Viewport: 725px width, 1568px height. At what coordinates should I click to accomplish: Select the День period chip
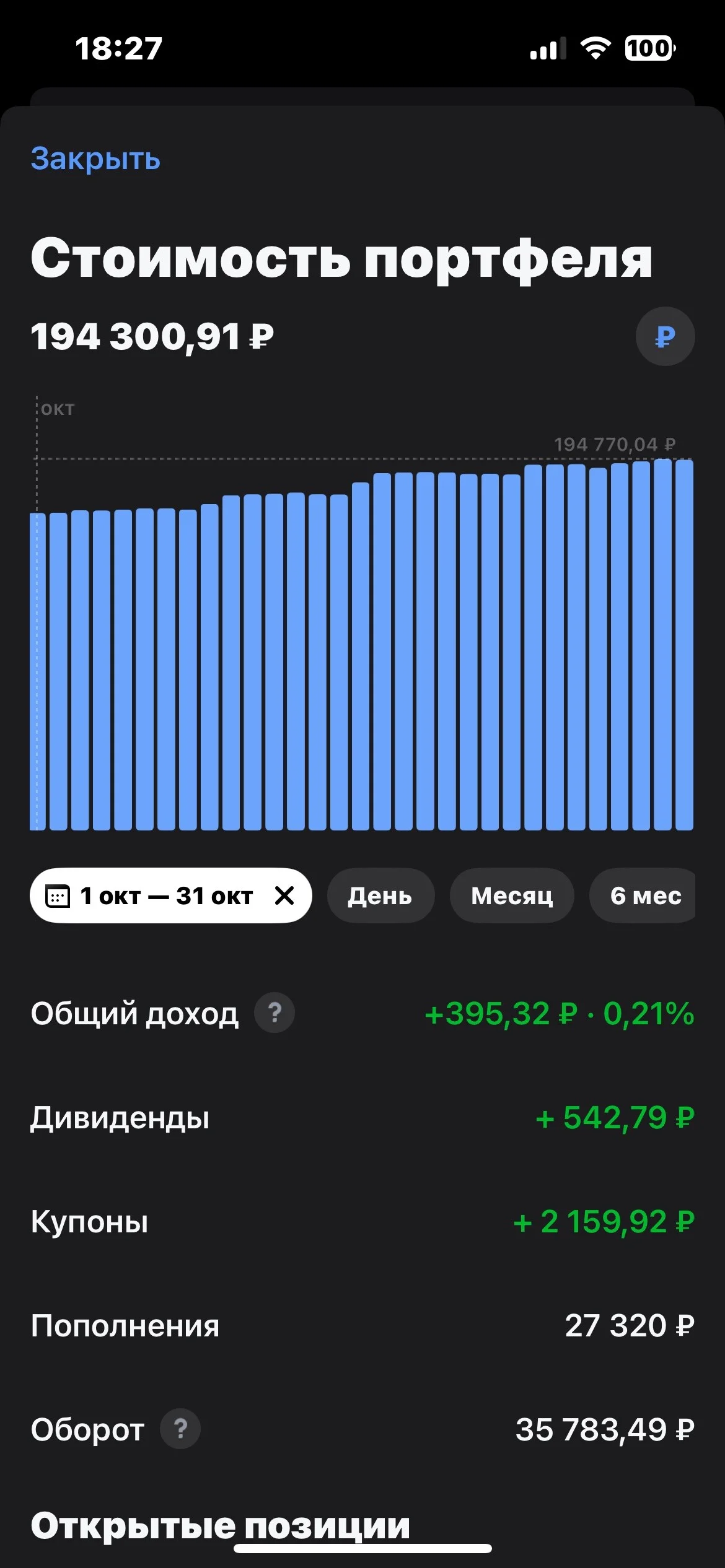tap(380, 895)
